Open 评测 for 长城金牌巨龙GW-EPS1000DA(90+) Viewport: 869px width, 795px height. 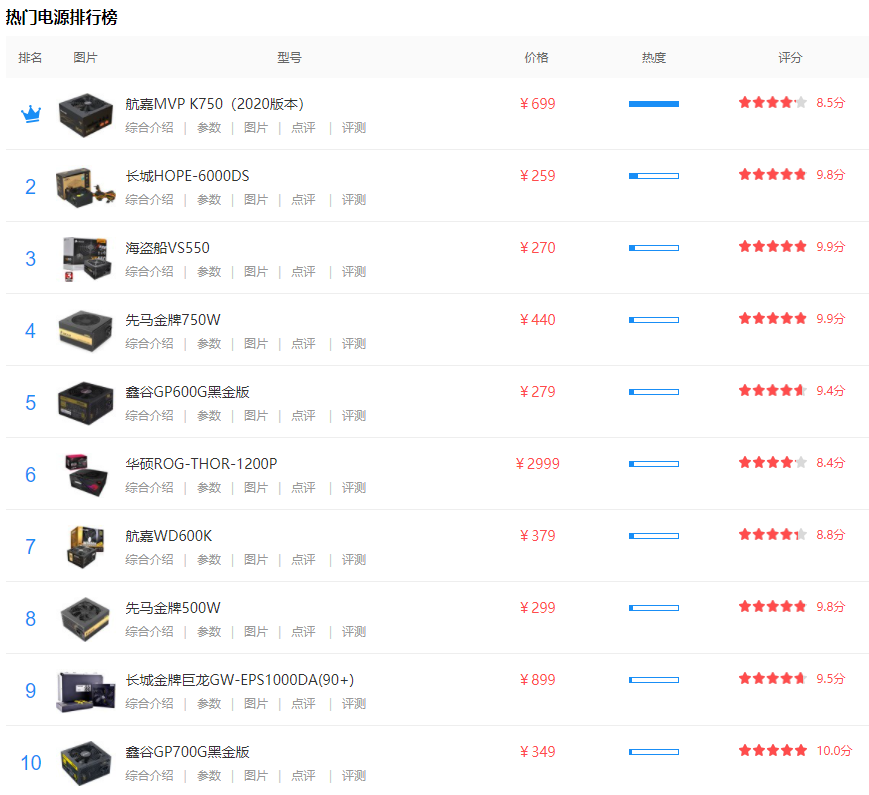tap(354, 704)
